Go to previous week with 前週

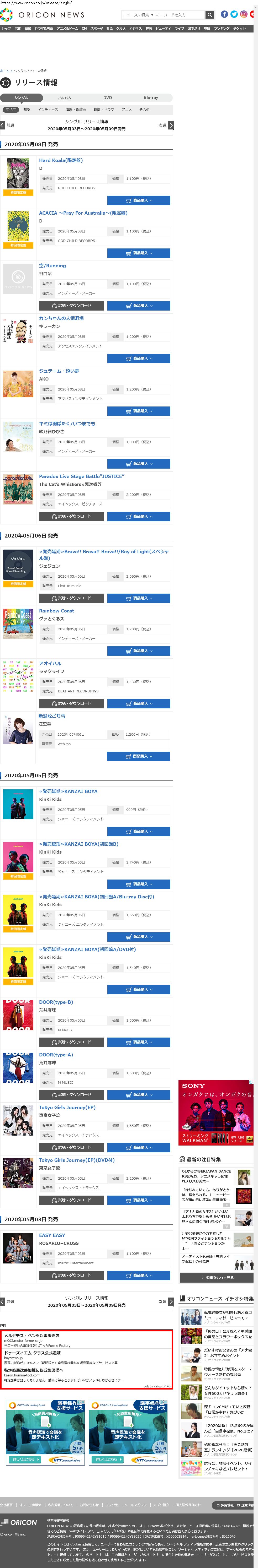[7, 125]
